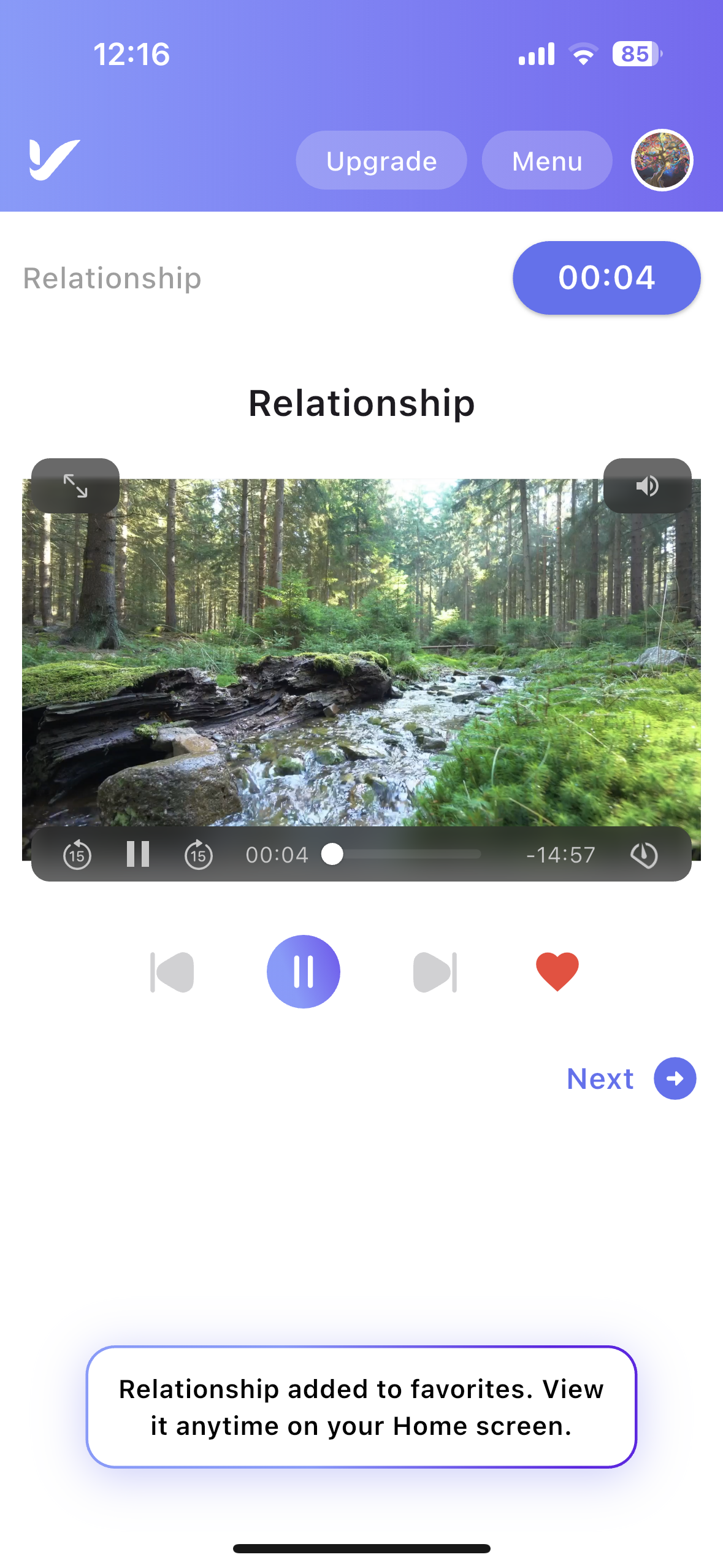Rewind 15 seconds in the video

(77, 854)
